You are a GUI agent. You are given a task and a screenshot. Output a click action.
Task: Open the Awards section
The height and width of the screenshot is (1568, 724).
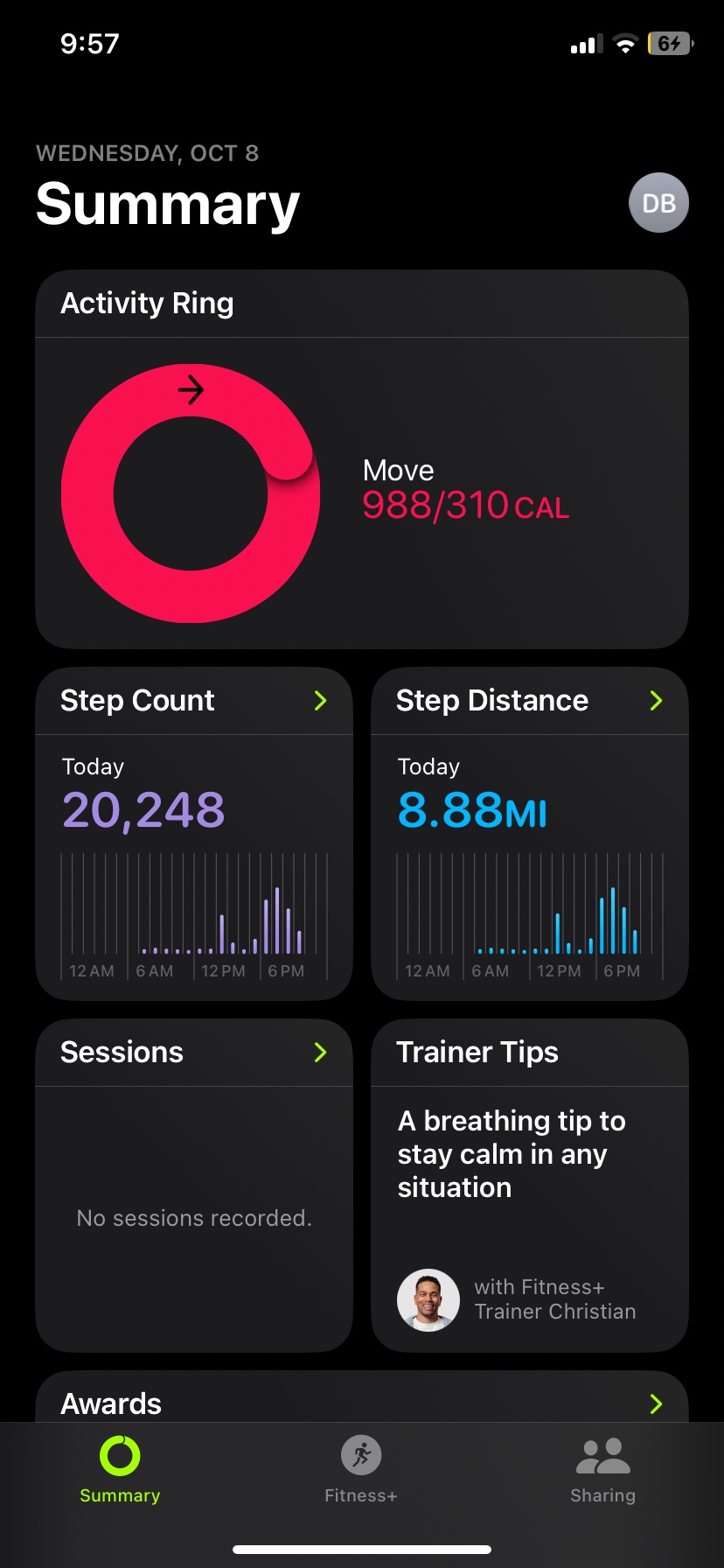pos(361,1403)
